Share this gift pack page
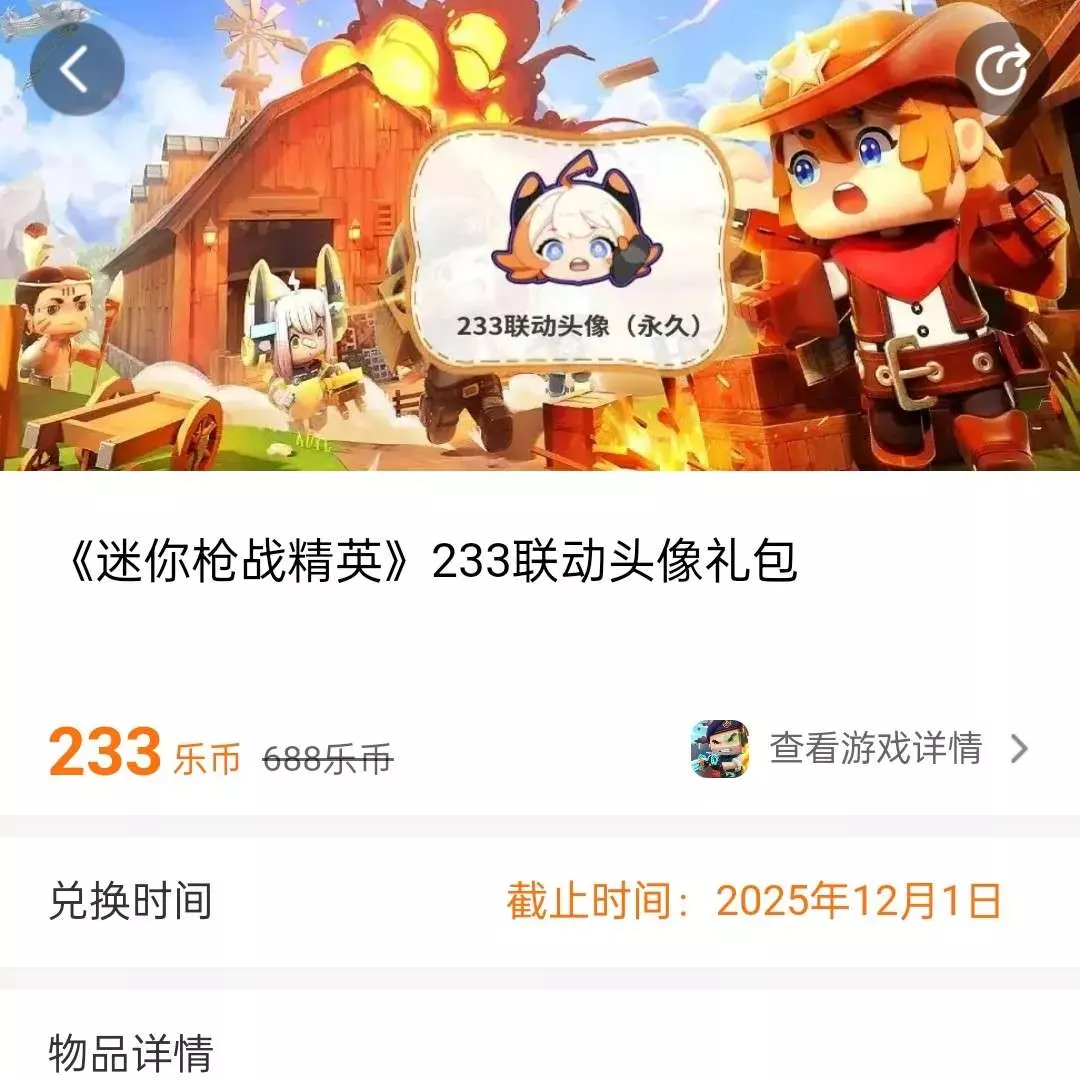The height and width of the screenshot is (1080, 1080). click(1001, 68)
